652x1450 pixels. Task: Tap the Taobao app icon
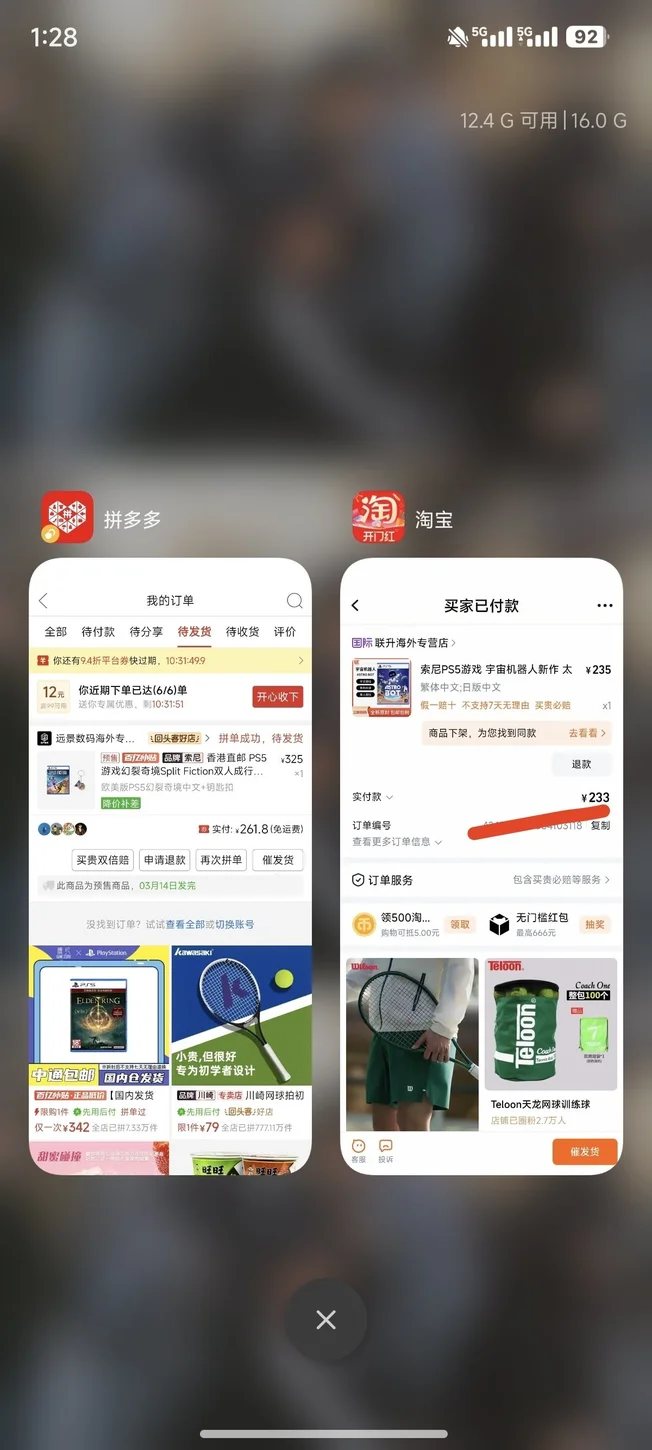pos(378,518)
